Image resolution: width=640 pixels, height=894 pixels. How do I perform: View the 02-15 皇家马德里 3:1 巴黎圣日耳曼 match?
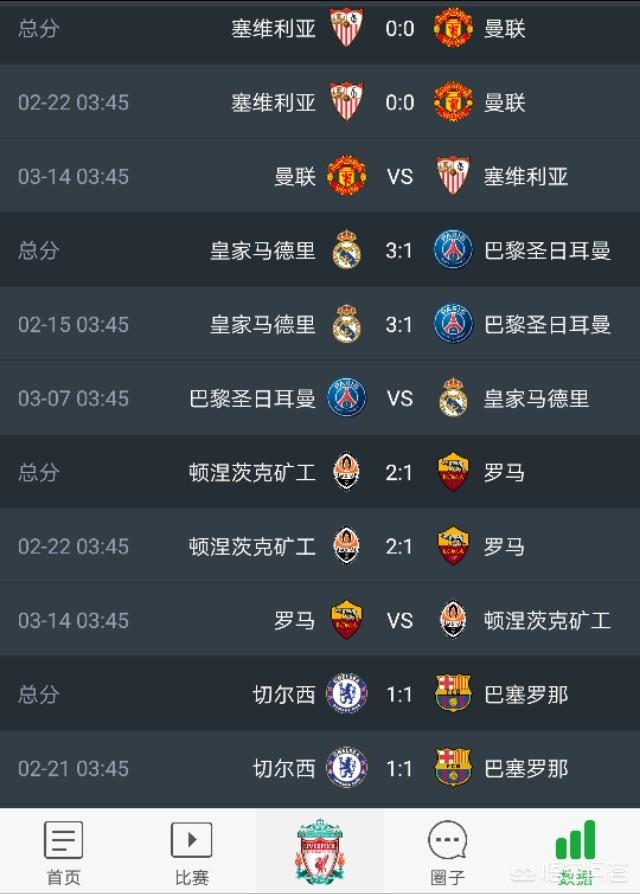320,325
